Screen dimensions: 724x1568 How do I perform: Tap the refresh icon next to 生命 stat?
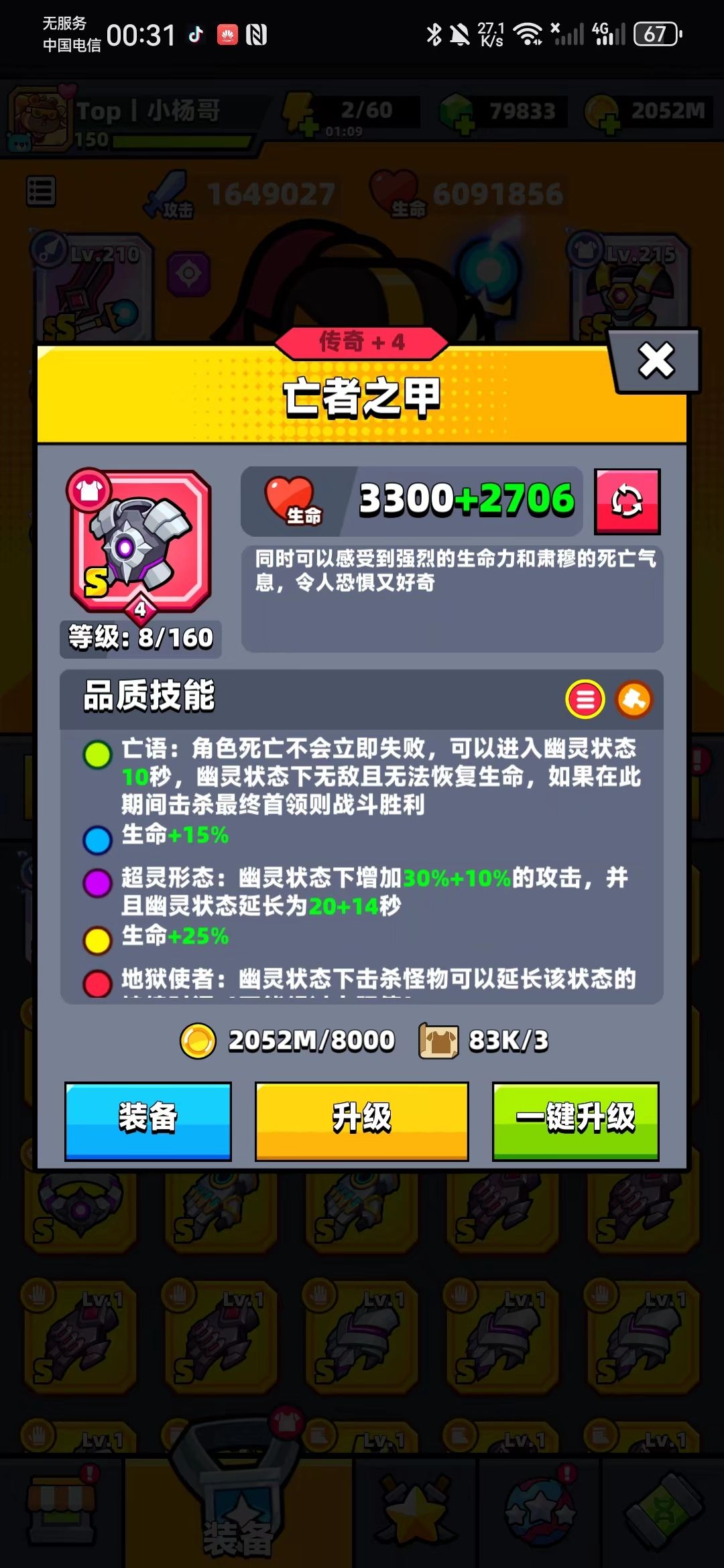627,502
